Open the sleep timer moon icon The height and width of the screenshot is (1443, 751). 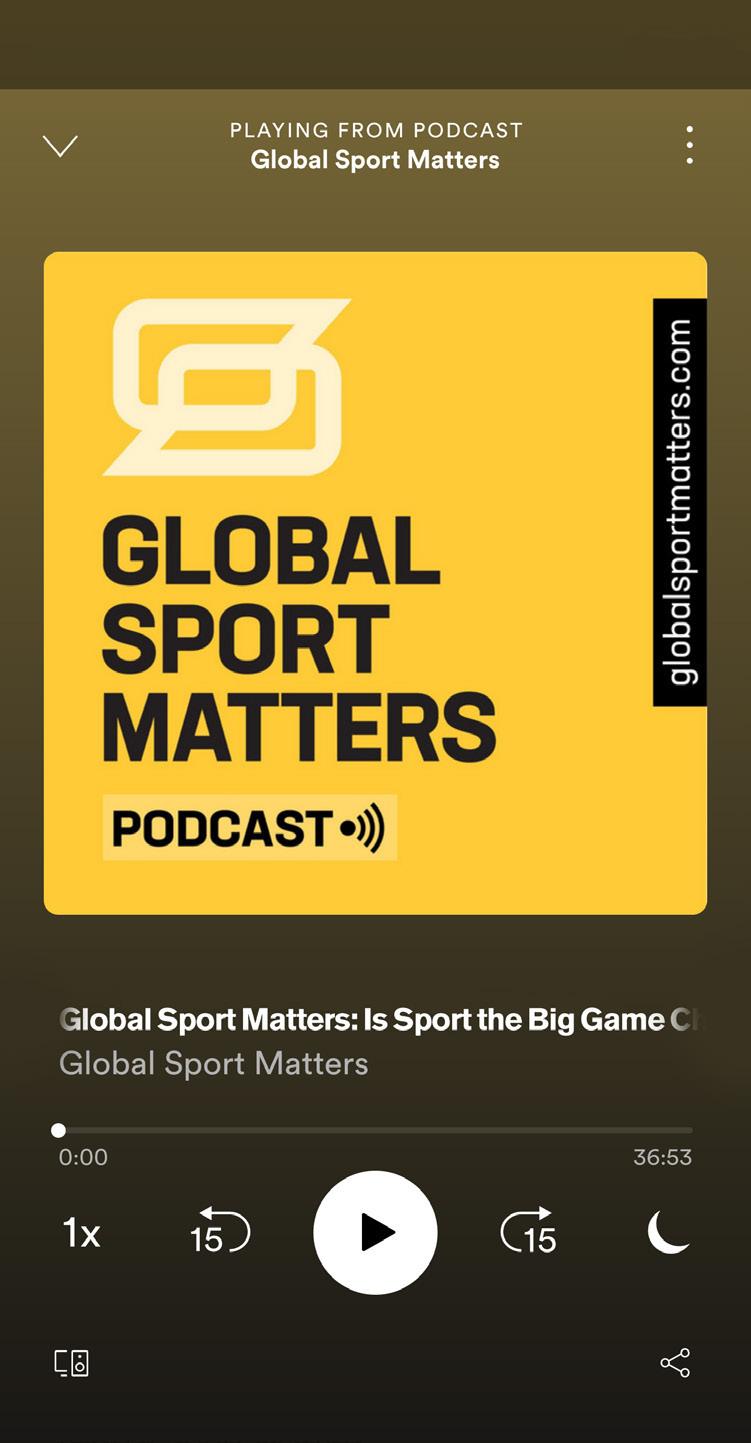click(668, 1232)
